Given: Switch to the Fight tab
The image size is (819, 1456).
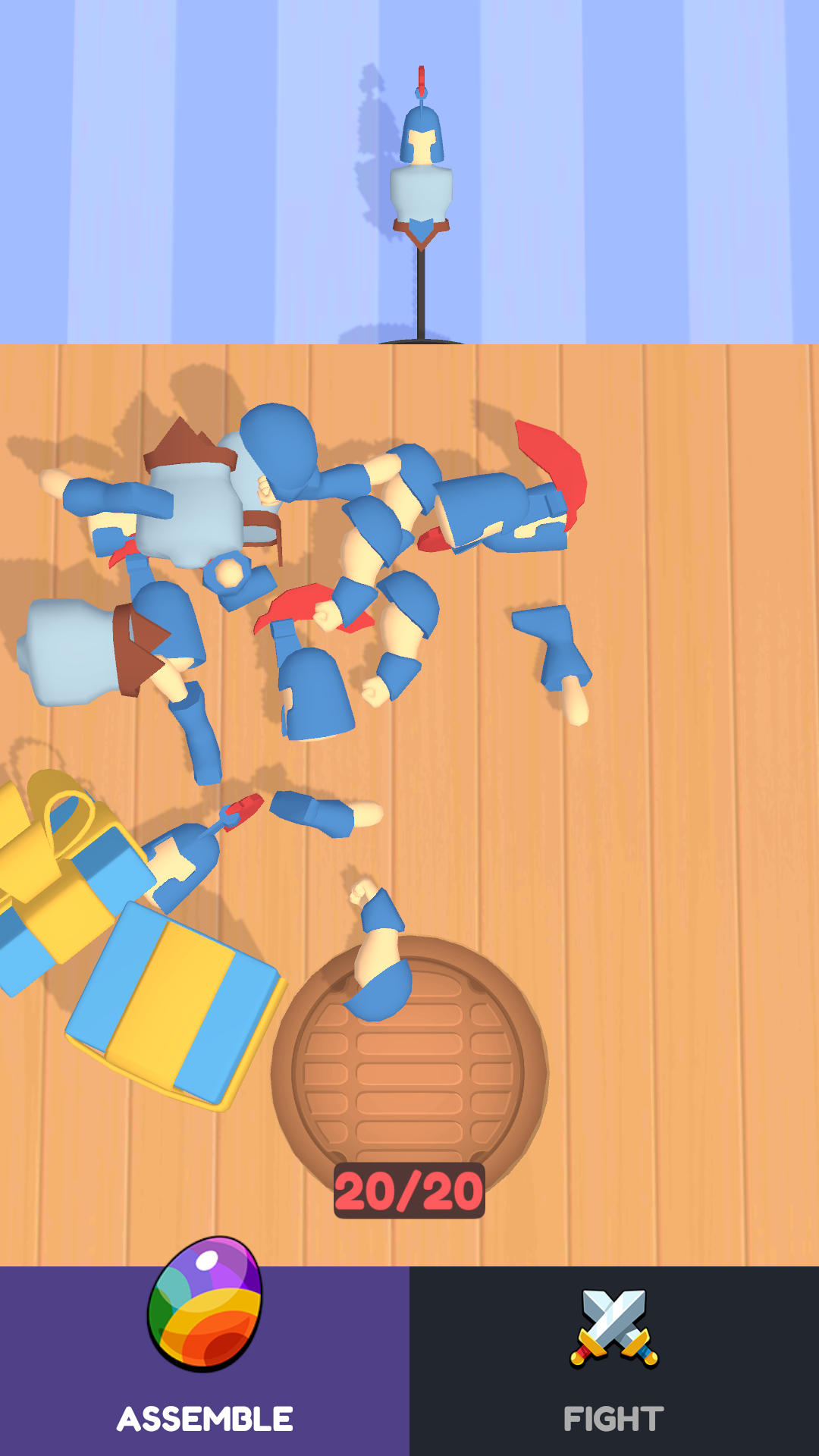Looking at the screenshot, I should pos(614,1361).
